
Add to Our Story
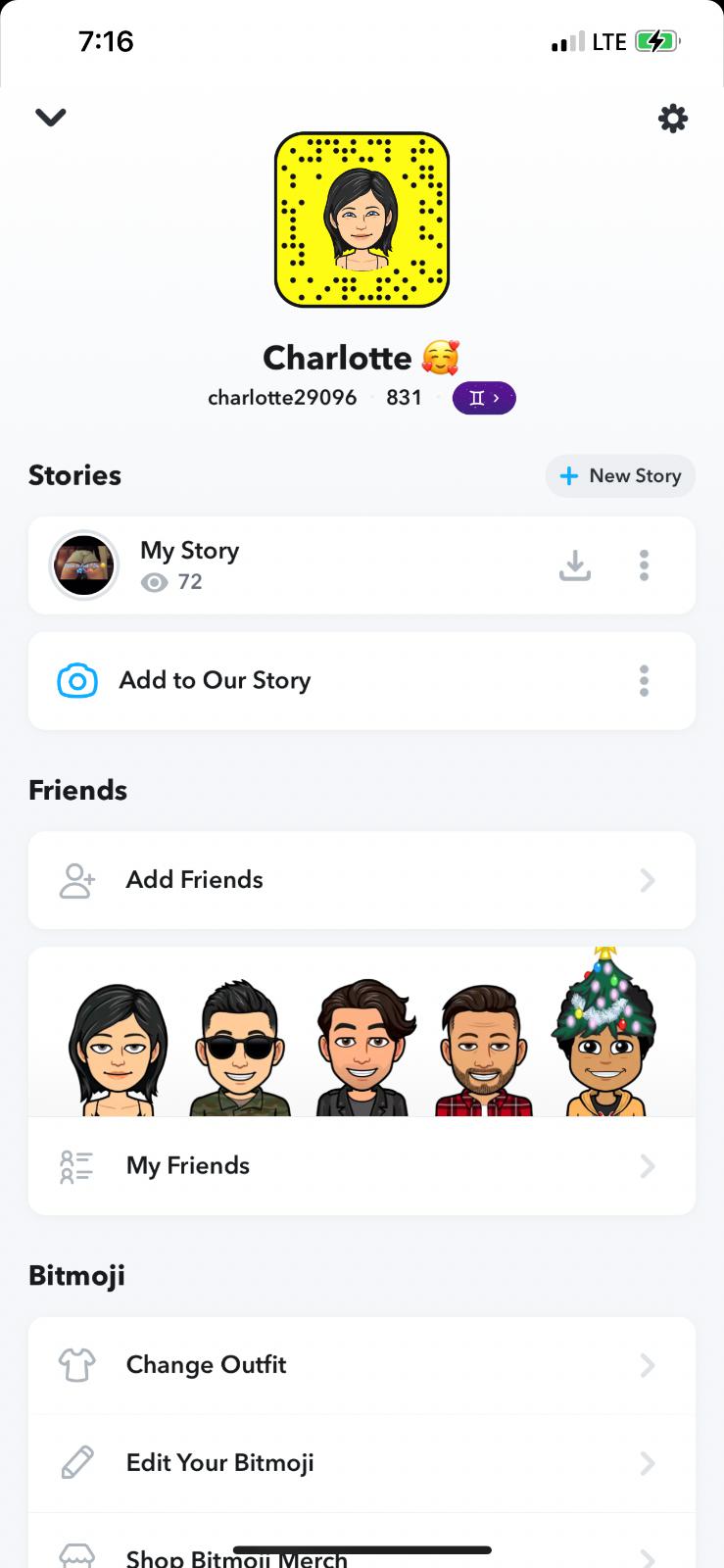tap(215, 680)
